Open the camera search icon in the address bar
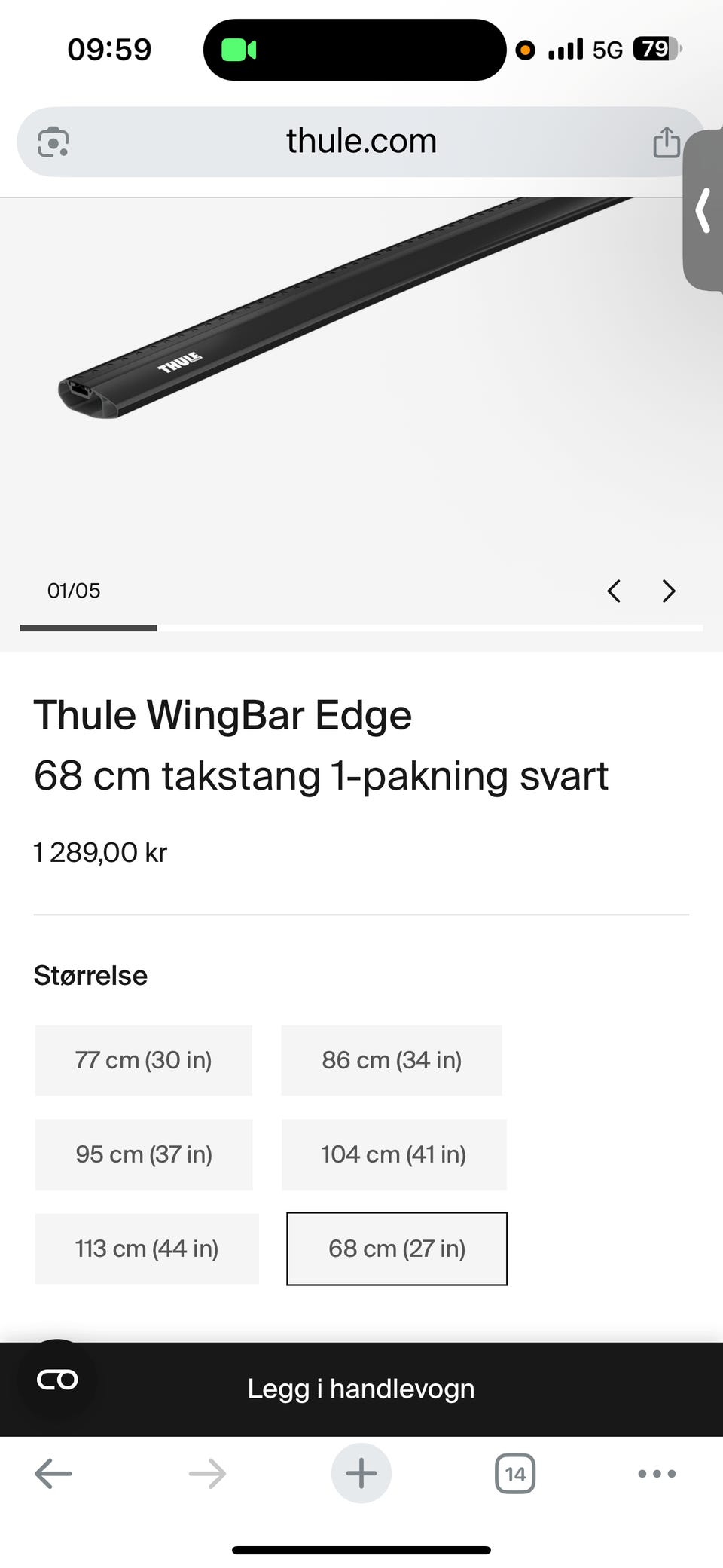 pyautogui.click(x=53, y=142)
